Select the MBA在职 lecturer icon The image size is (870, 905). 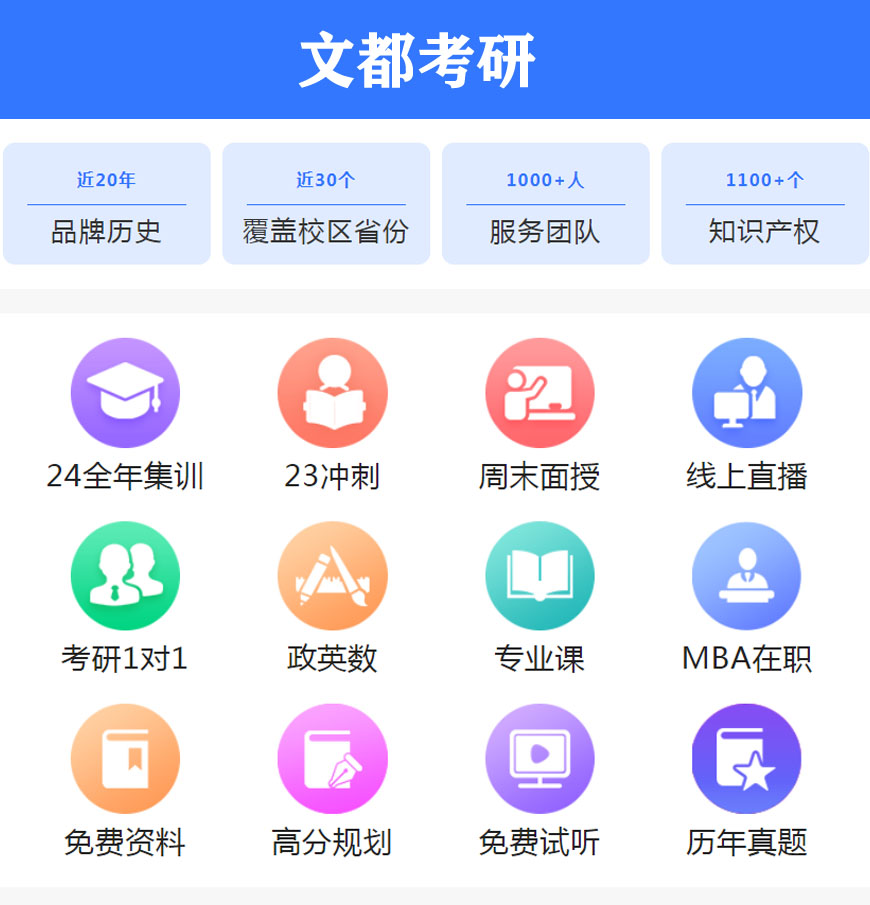point(747,575)
